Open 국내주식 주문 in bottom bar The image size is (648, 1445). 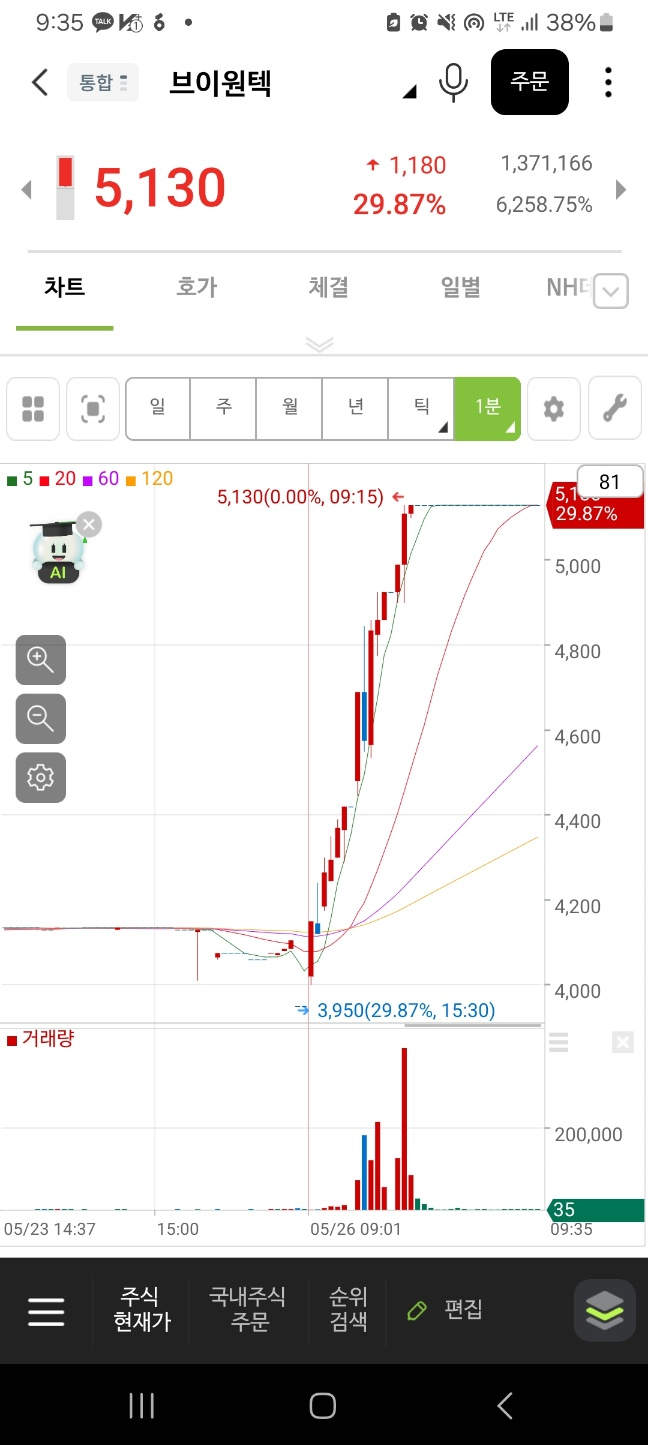point(247,1309)
